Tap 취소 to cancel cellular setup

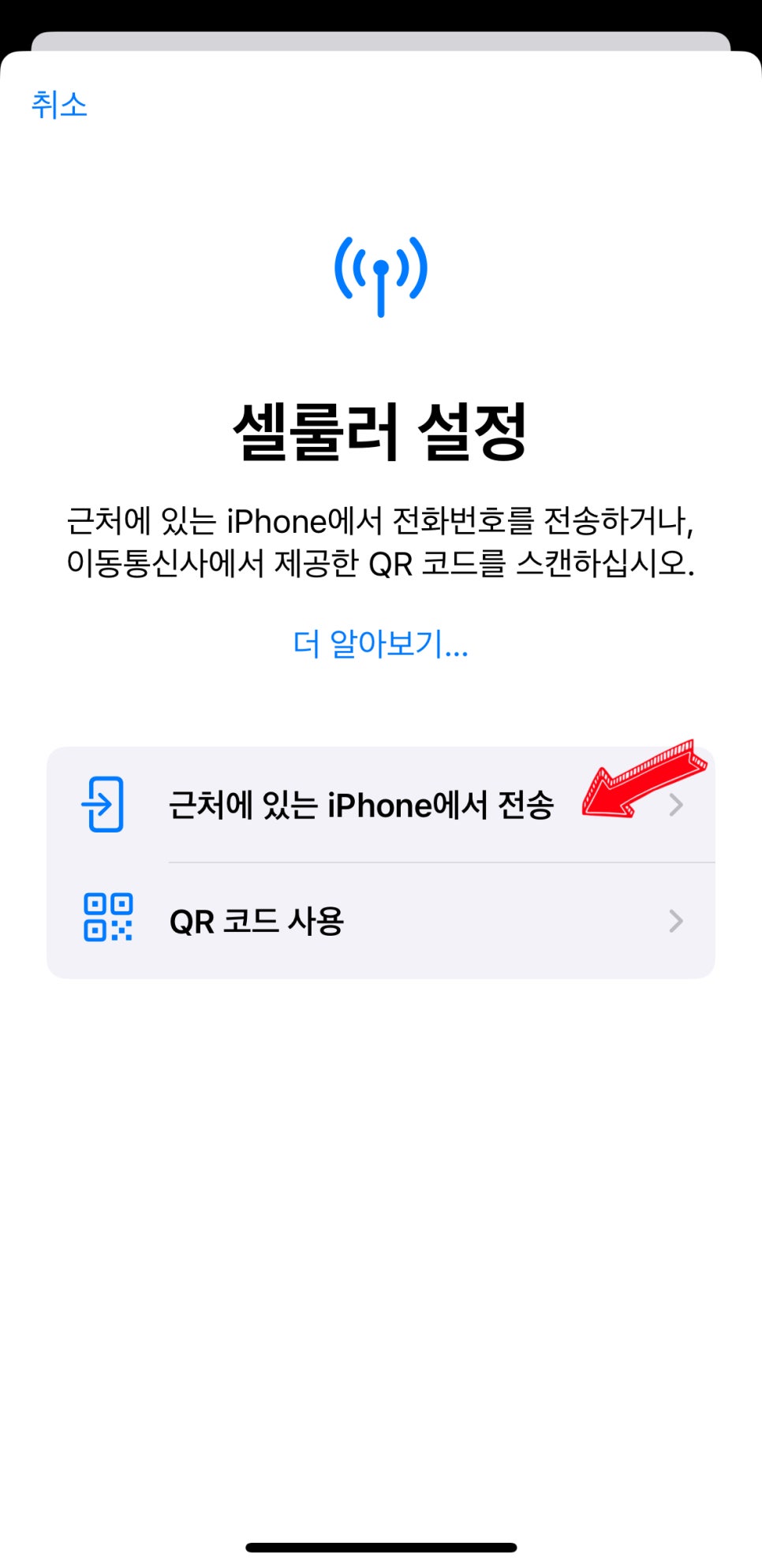[59, 105]
